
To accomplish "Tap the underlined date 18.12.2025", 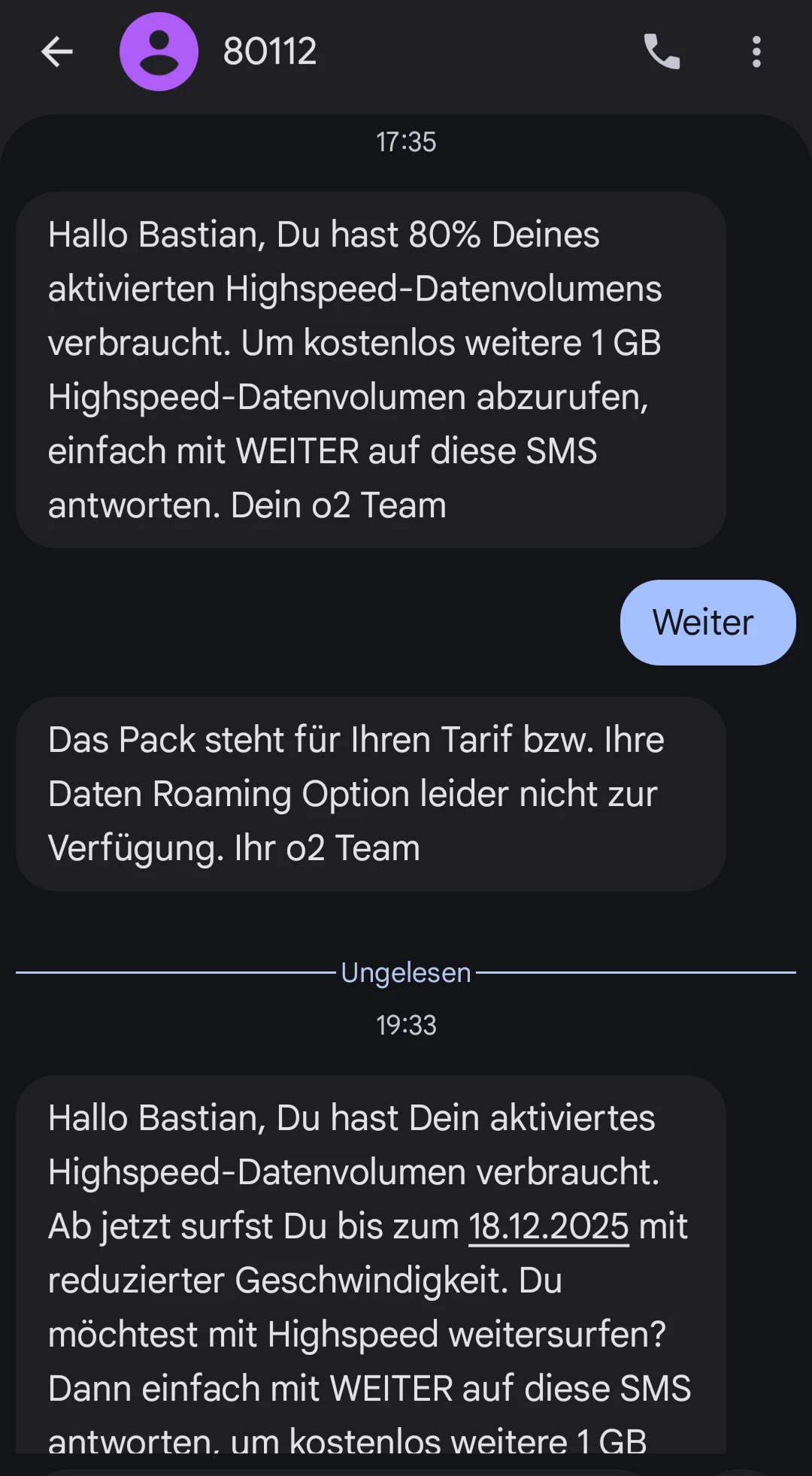I will pyautogui.click(x=549, y=1227).
